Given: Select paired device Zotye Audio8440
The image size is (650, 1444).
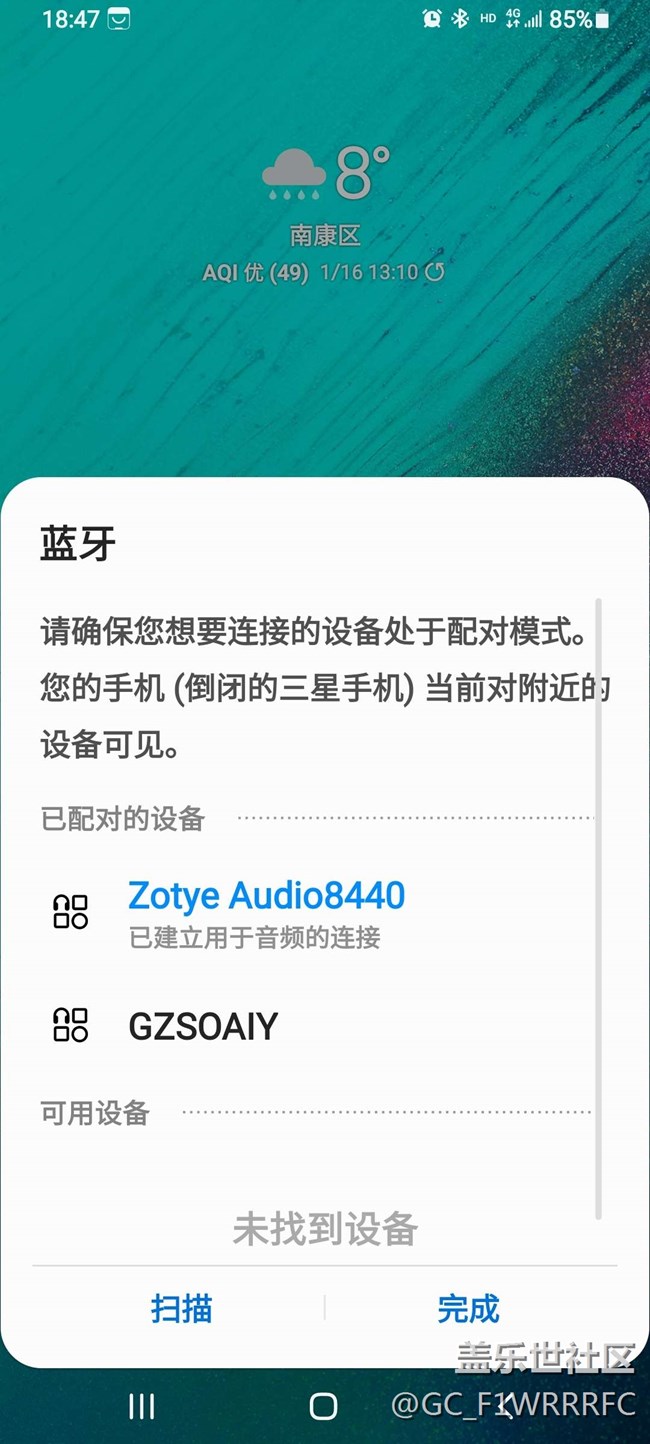Looking at the screenshot, I should coord(266,910).
